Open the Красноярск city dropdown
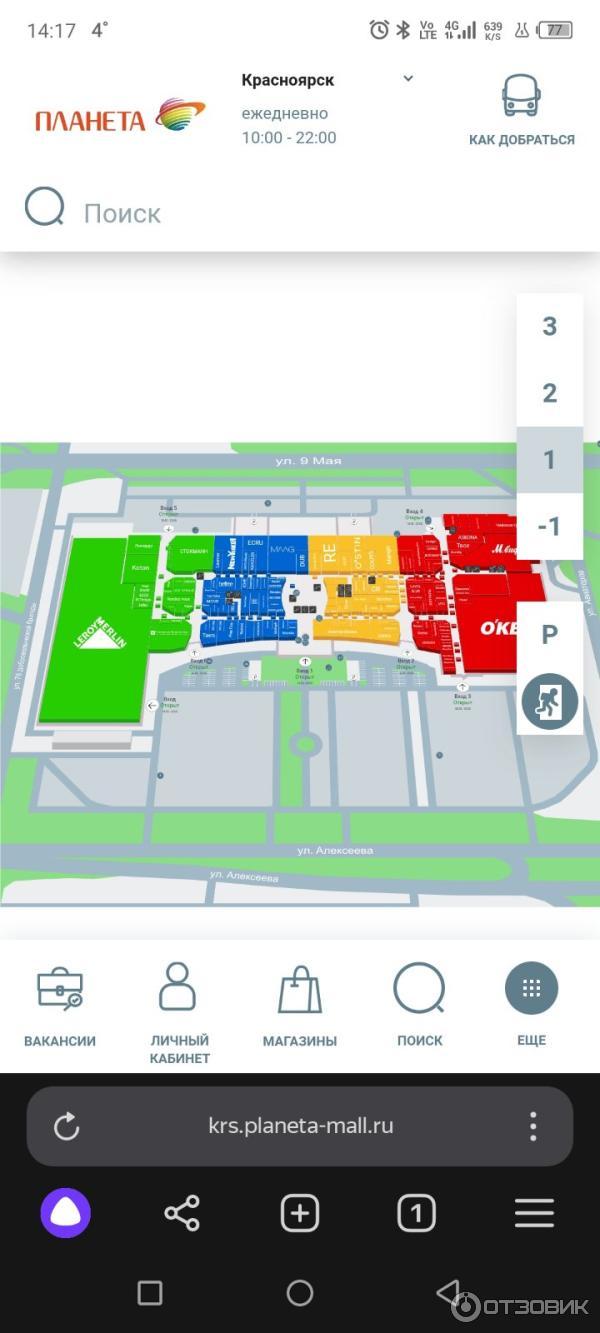This screenshot has width=600, height=1333. (407, 79)
